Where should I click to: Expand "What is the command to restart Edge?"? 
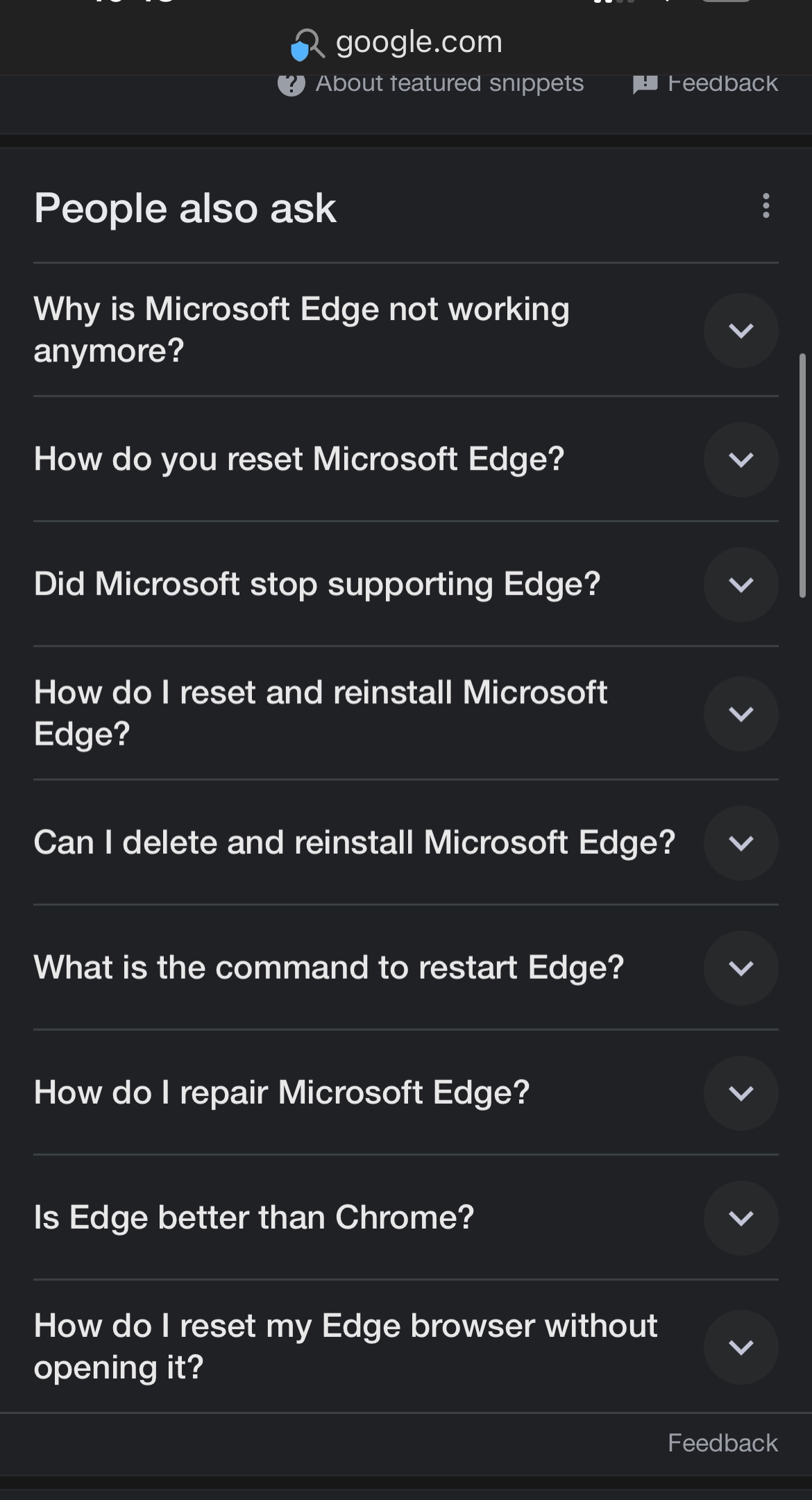(741, 968)
